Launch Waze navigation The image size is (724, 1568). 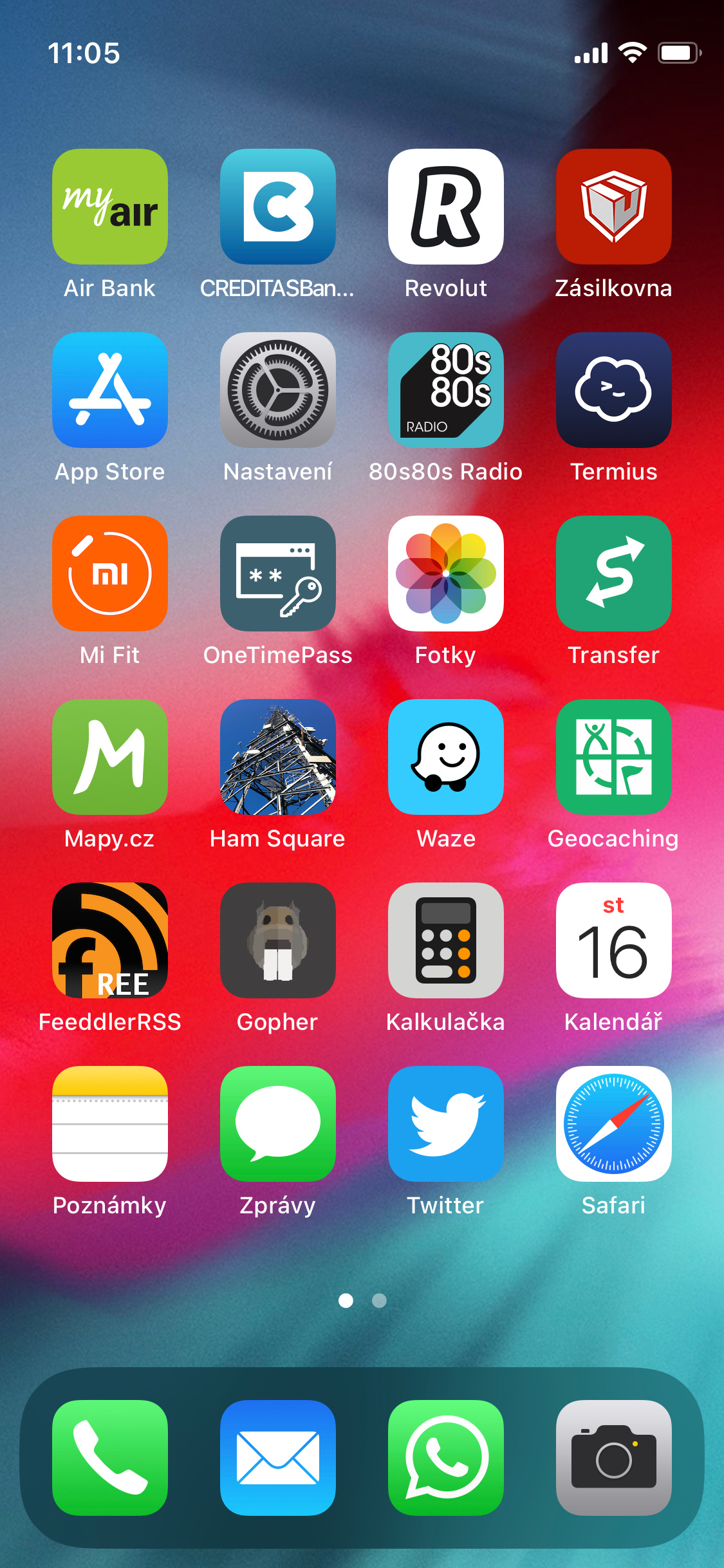point(445,757)
